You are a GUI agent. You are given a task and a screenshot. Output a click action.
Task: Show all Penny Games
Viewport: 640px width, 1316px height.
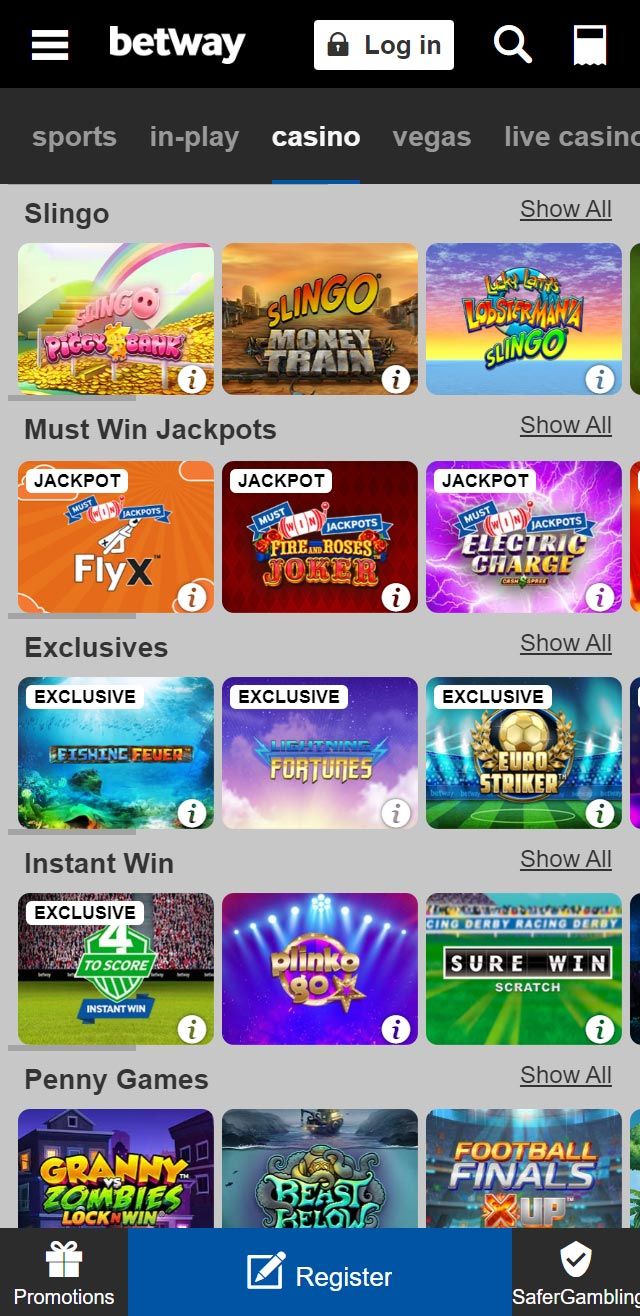click(565, 1075)
